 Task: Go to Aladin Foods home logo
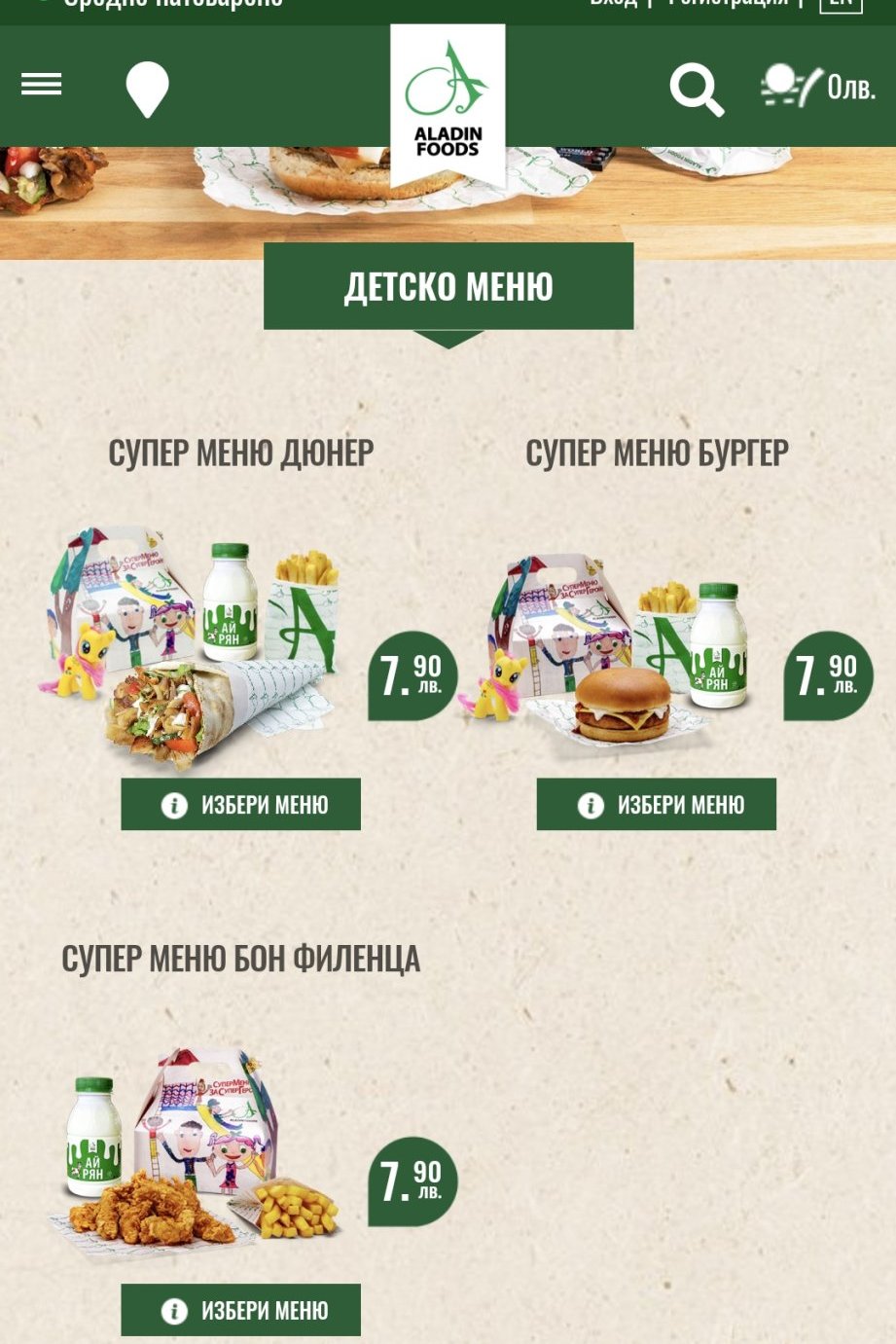point(448,104)
